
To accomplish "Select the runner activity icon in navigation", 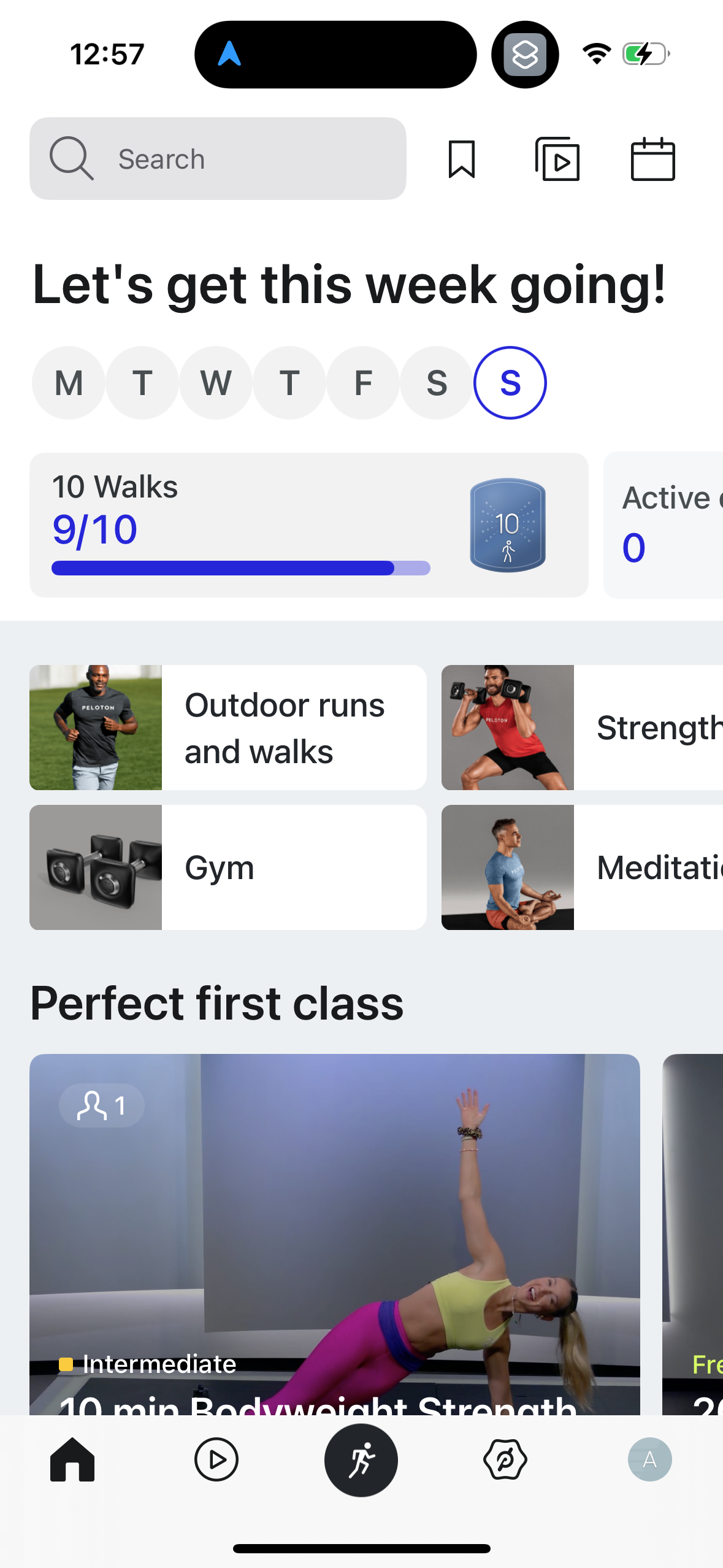I will [x=361, y=1459].
